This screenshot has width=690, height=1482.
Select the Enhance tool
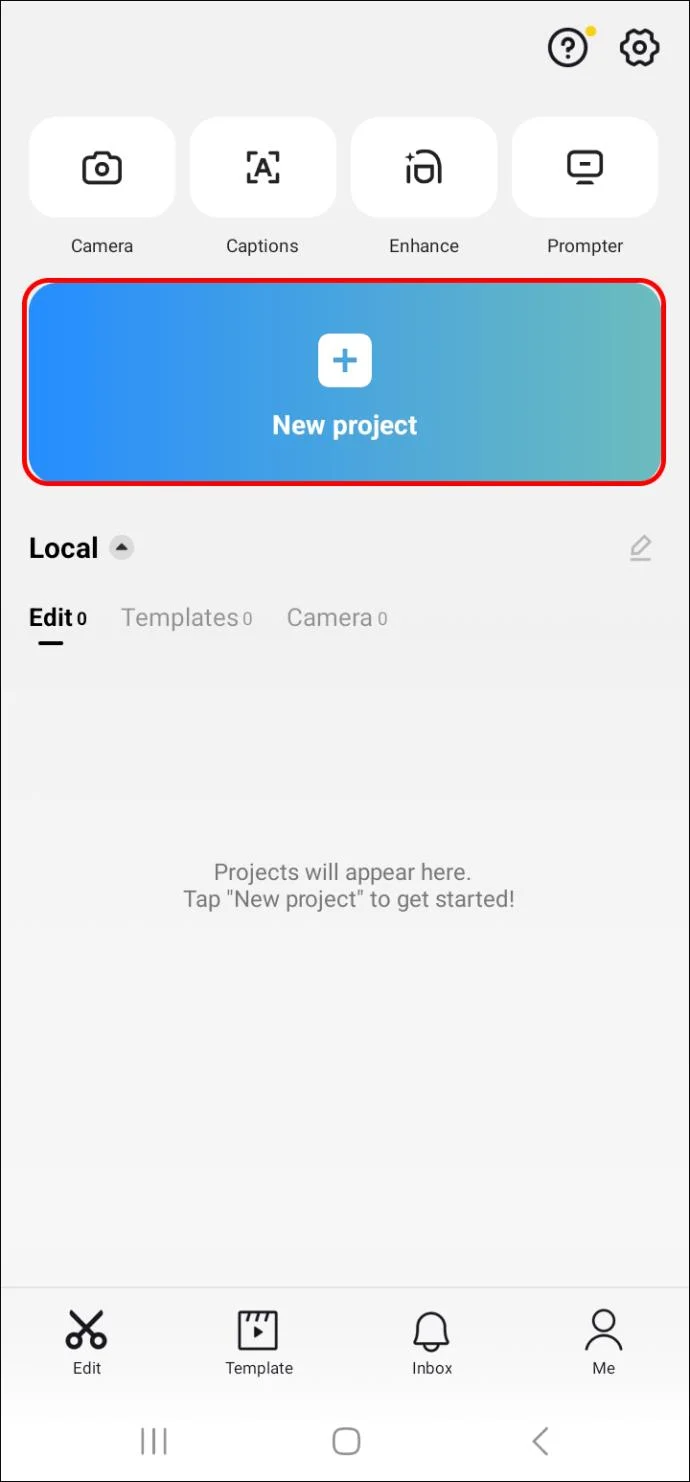[x=424, y=168]
